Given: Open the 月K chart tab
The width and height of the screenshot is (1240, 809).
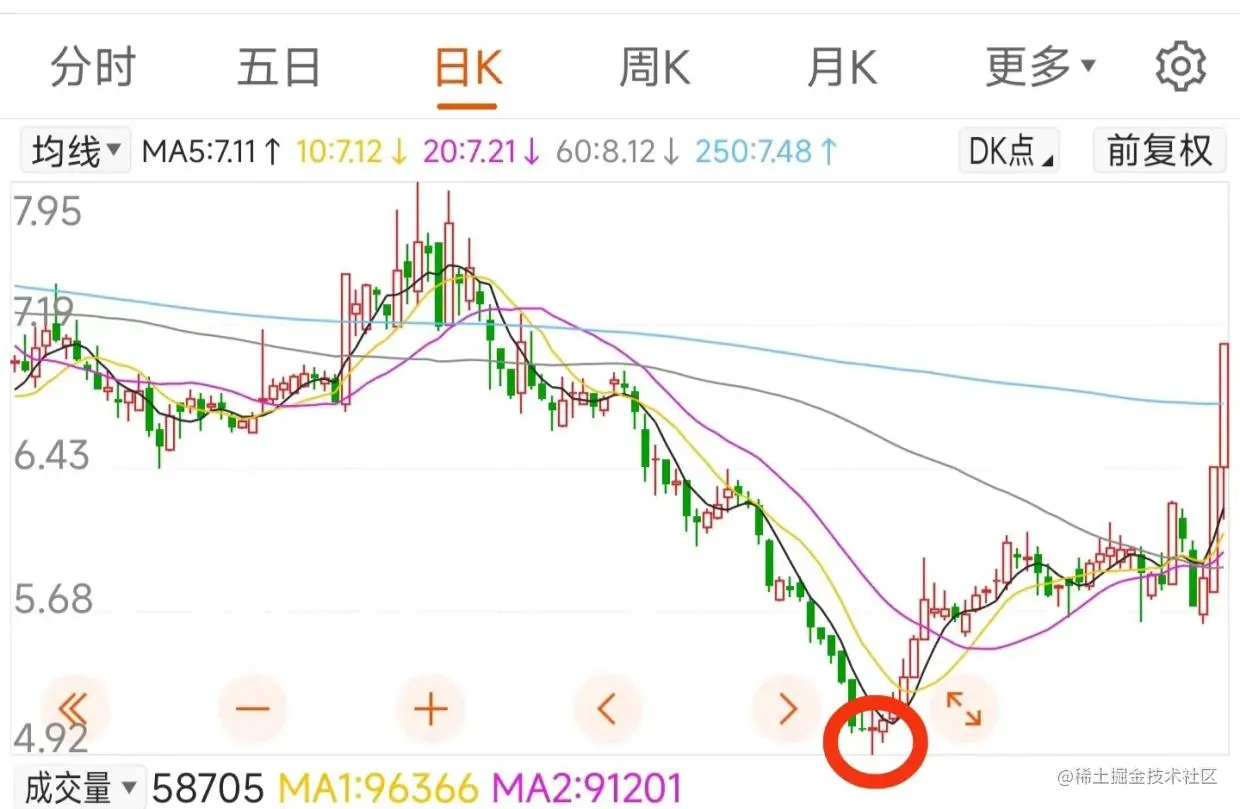Looking at the screenshot, I should point(841,68).
